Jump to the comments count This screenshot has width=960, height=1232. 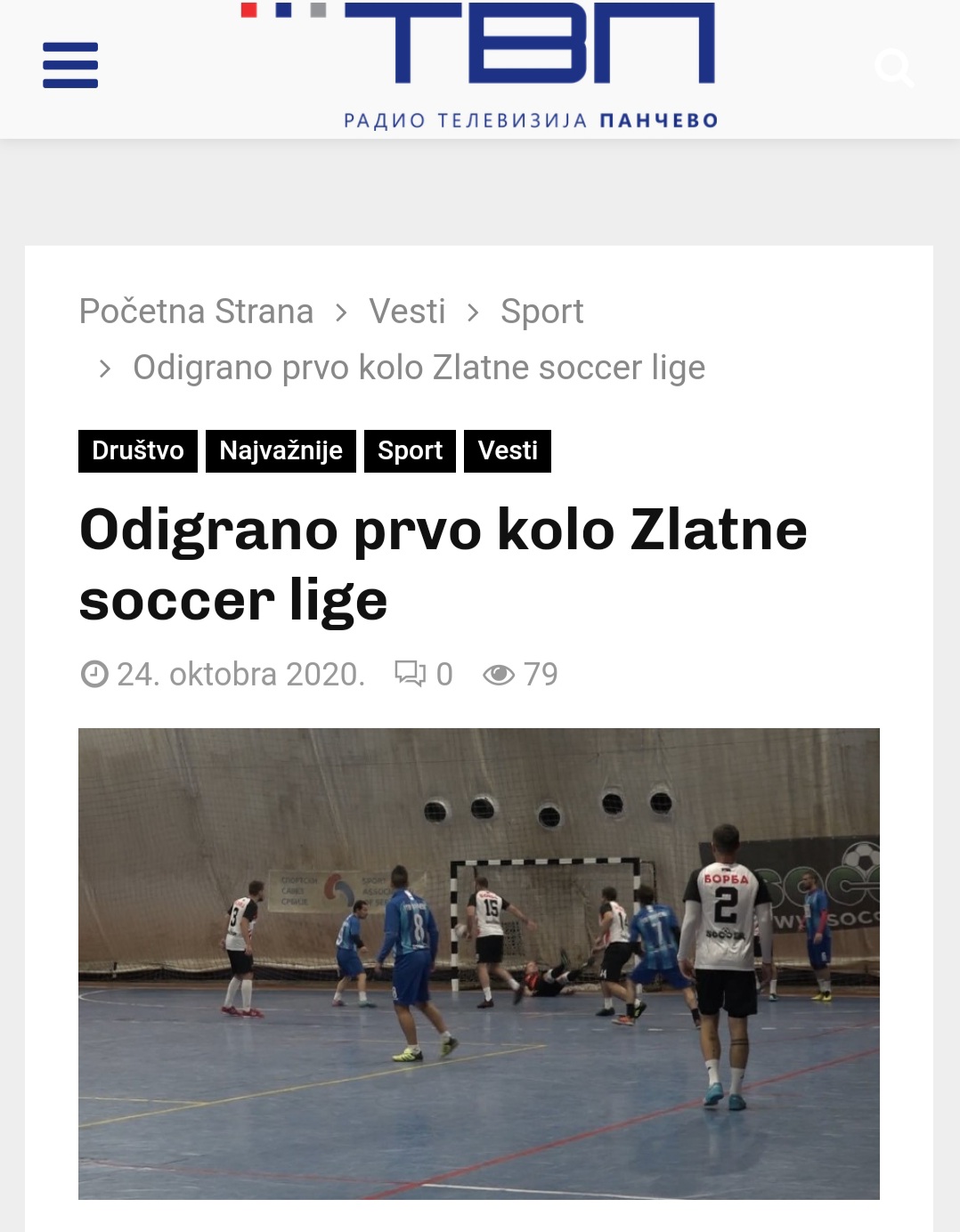click(x=425, y=674)
